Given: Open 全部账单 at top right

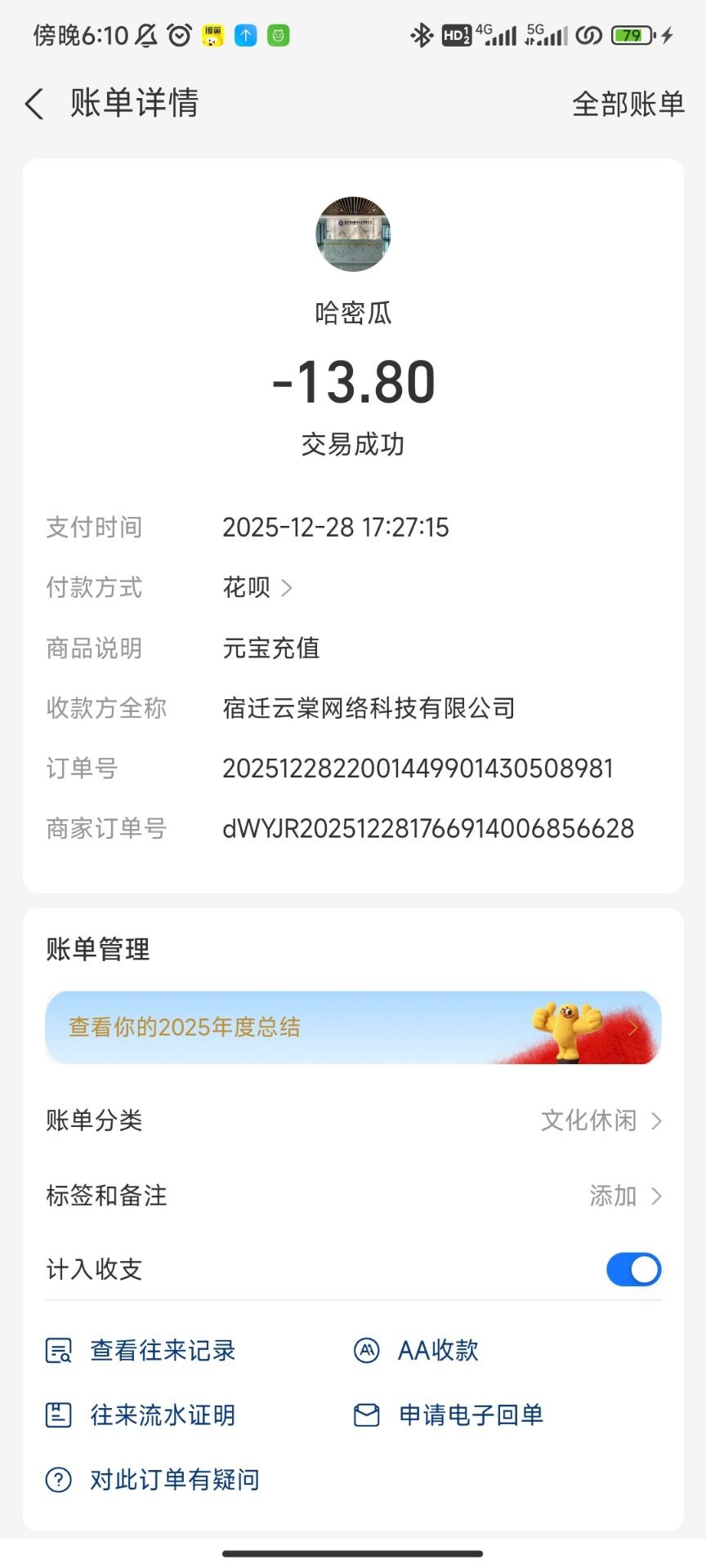Looking at the screenshot, I should (628, 104).
